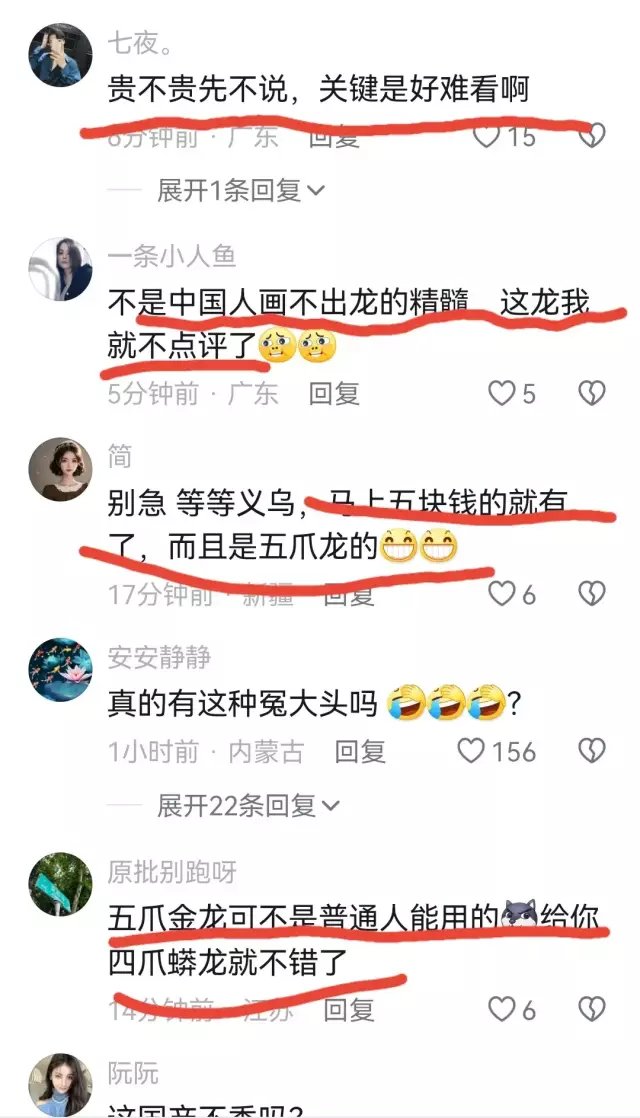Like the comment by 一条小人鱼
Image resolution: width=640 pixels, height=1118 pixels.
pos(501,393)
